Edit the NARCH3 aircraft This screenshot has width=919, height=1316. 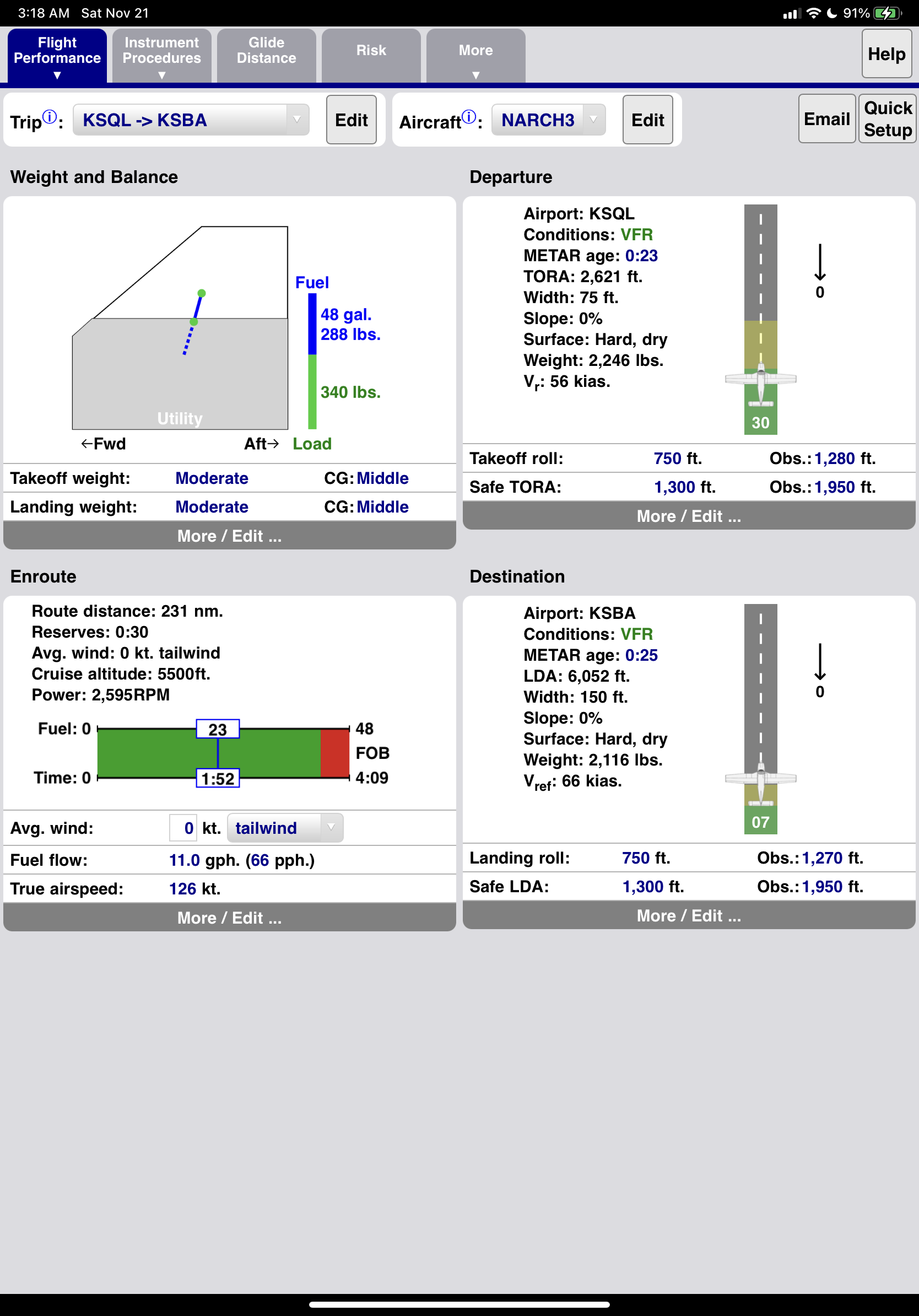coord(647,120)
